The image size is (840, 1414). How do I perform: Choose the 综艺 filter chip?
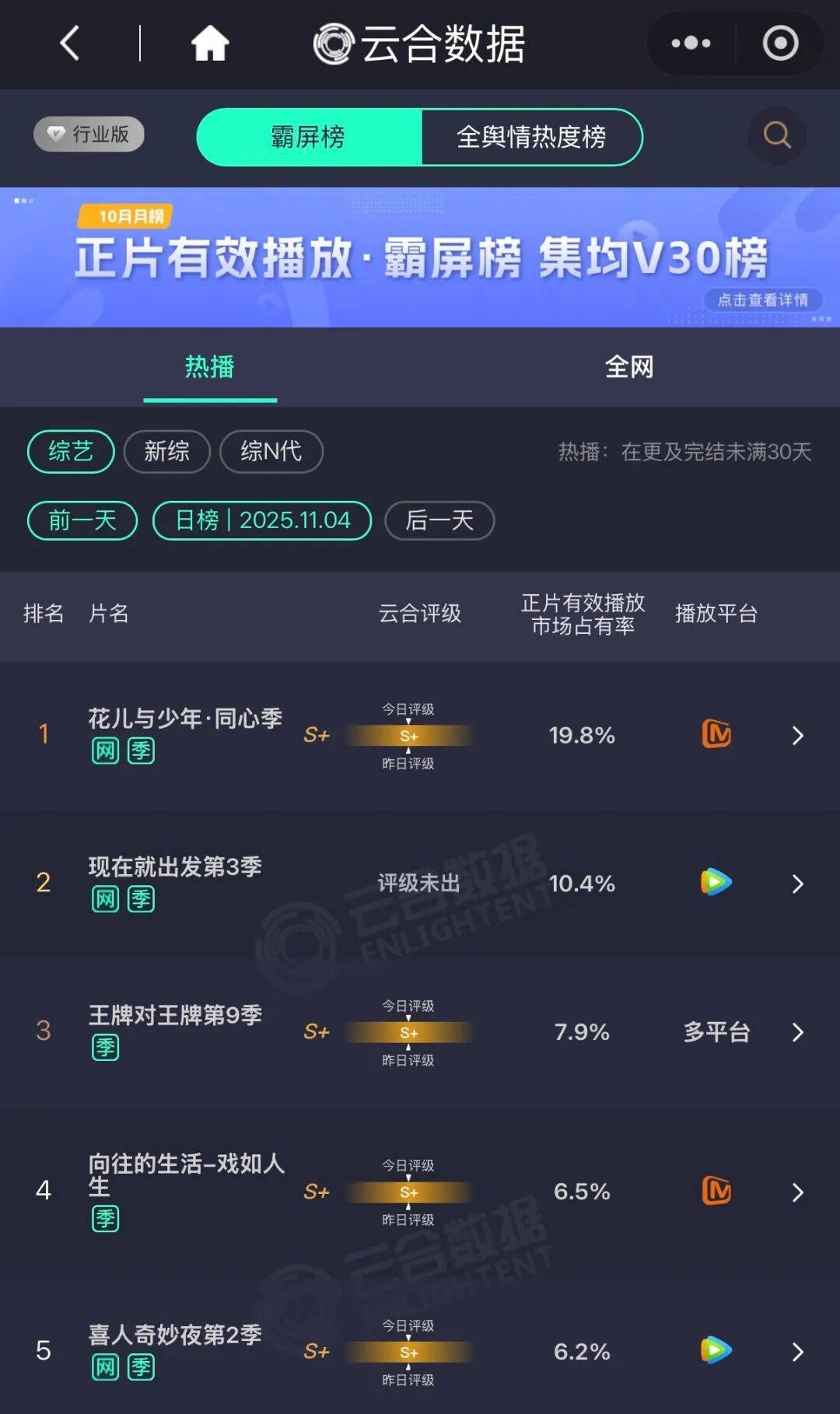(71, 451)
